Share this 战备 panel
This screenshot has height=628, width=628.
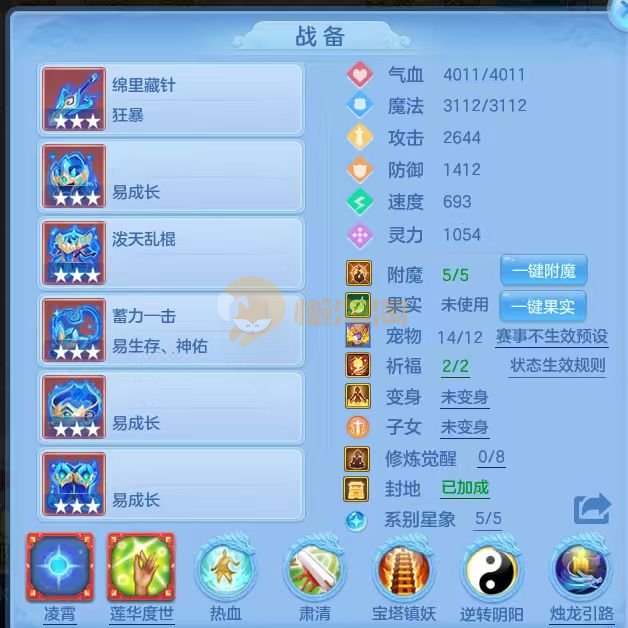point(592,510)
